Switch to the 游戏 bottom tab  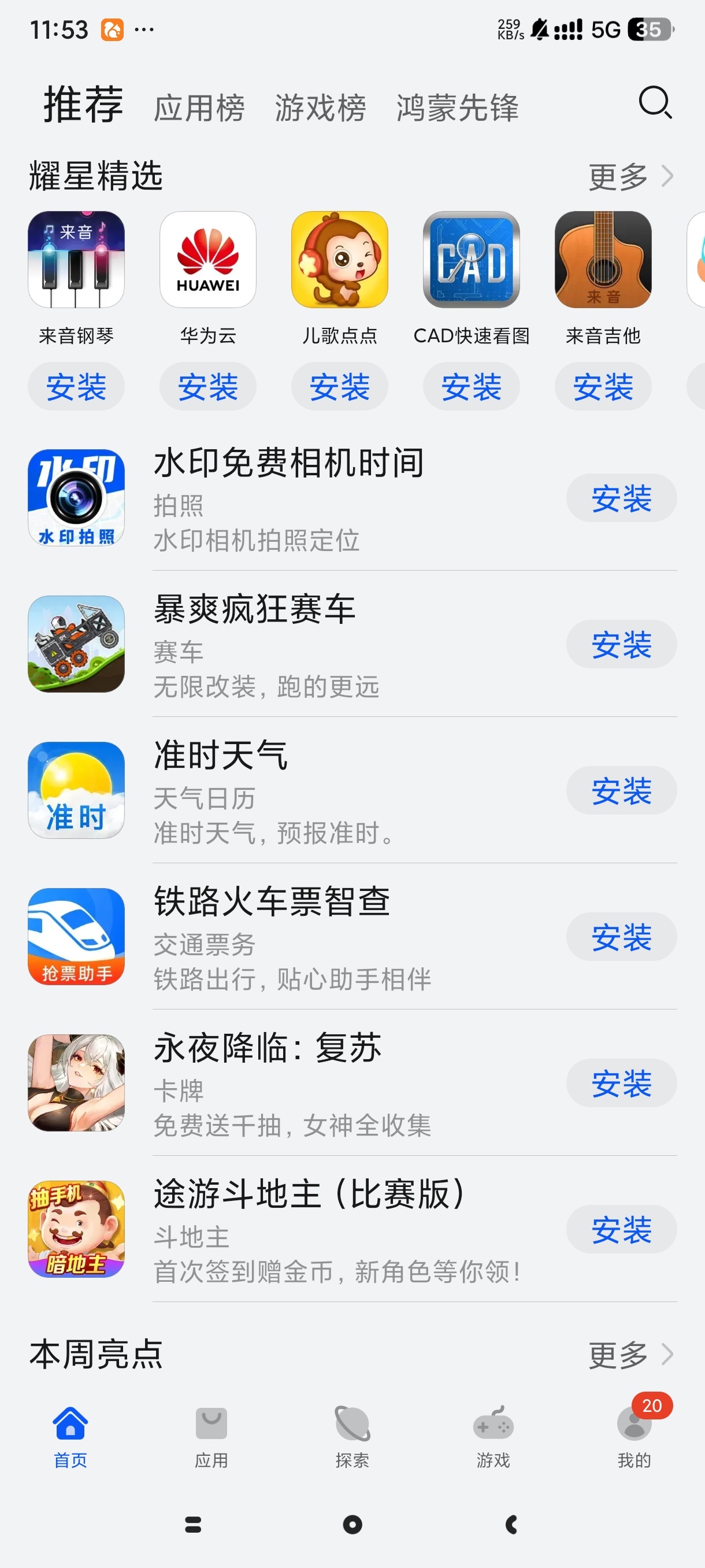(x=493, y=1437)
